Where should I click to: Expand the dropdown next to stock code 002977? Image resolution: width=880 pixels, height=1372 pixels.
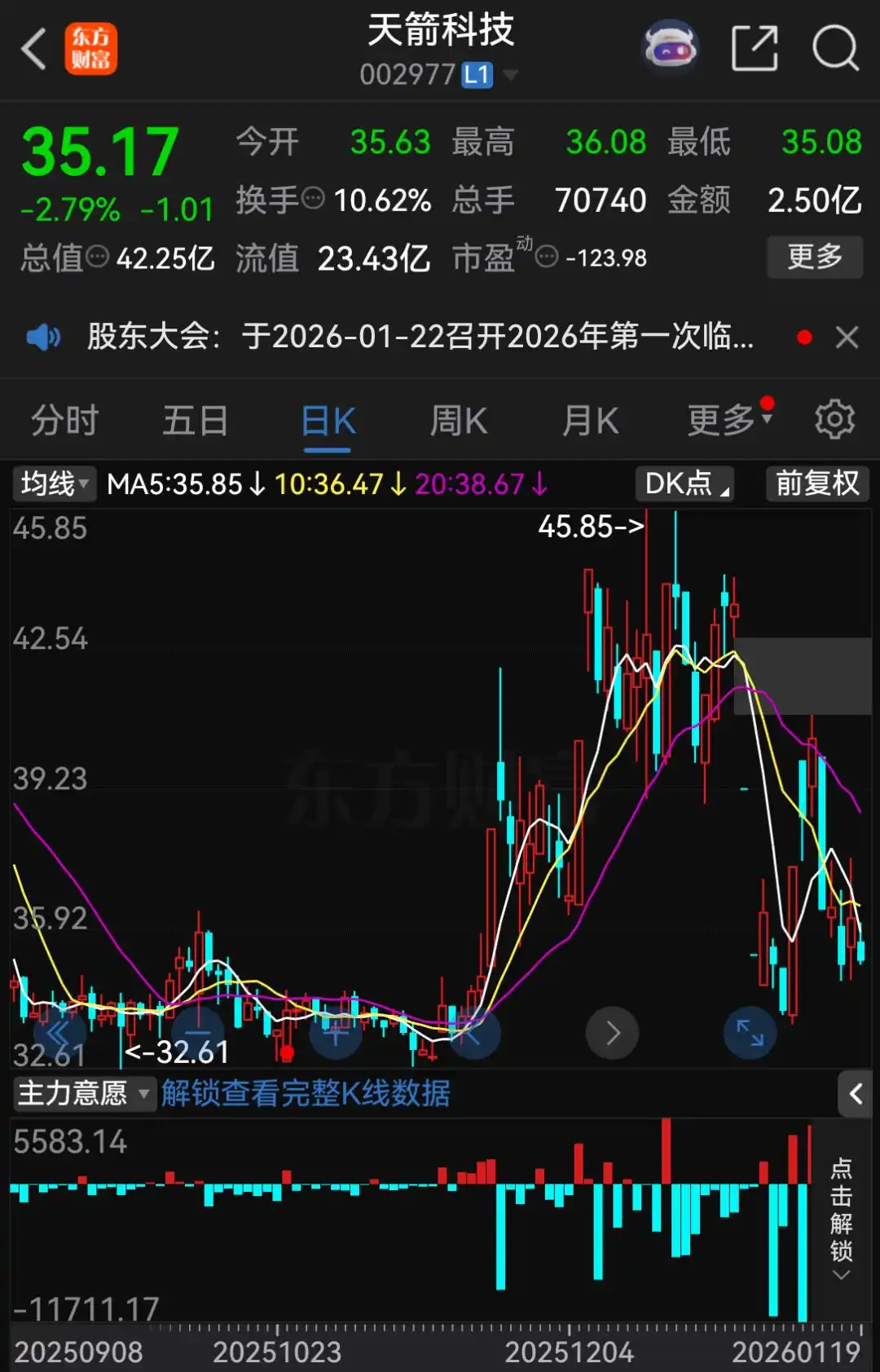point(512,74)
